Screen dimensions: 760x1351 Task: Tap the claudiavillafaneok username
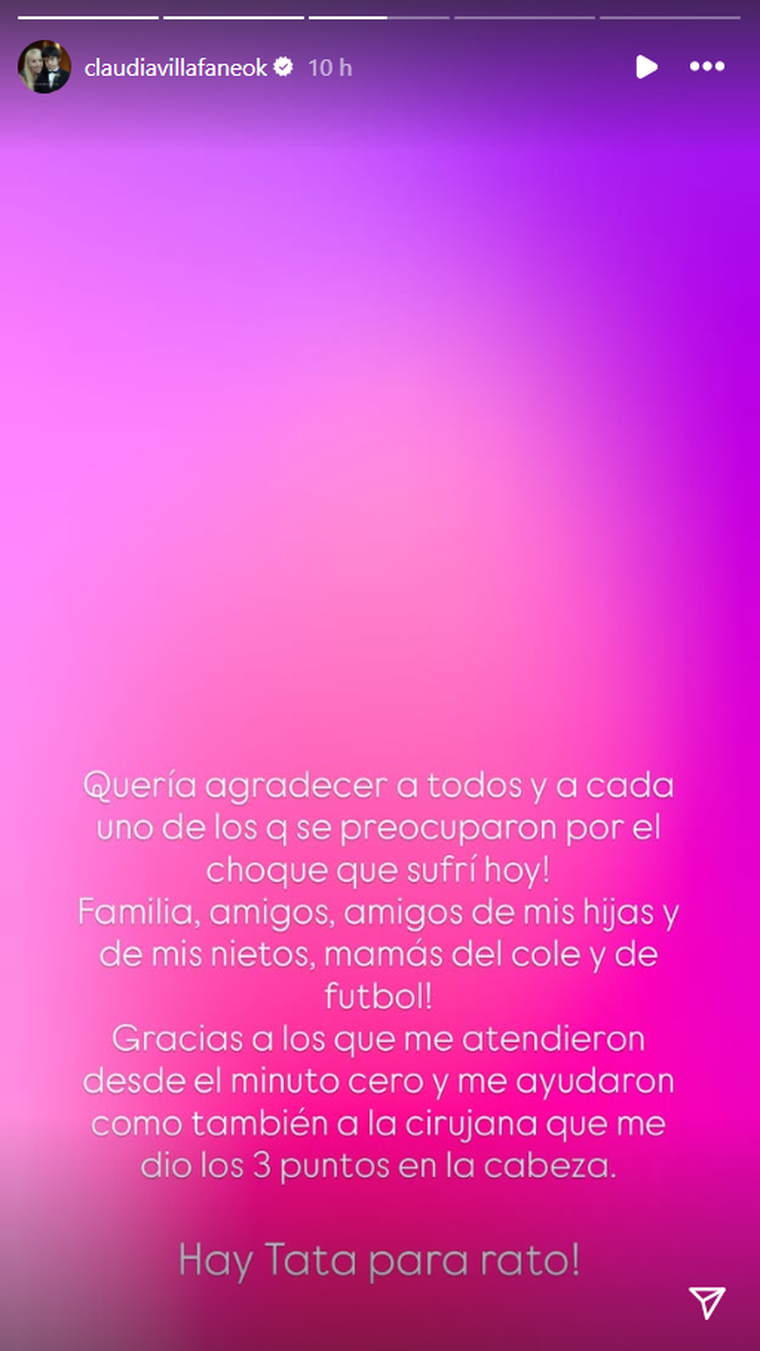pos(176,68)
